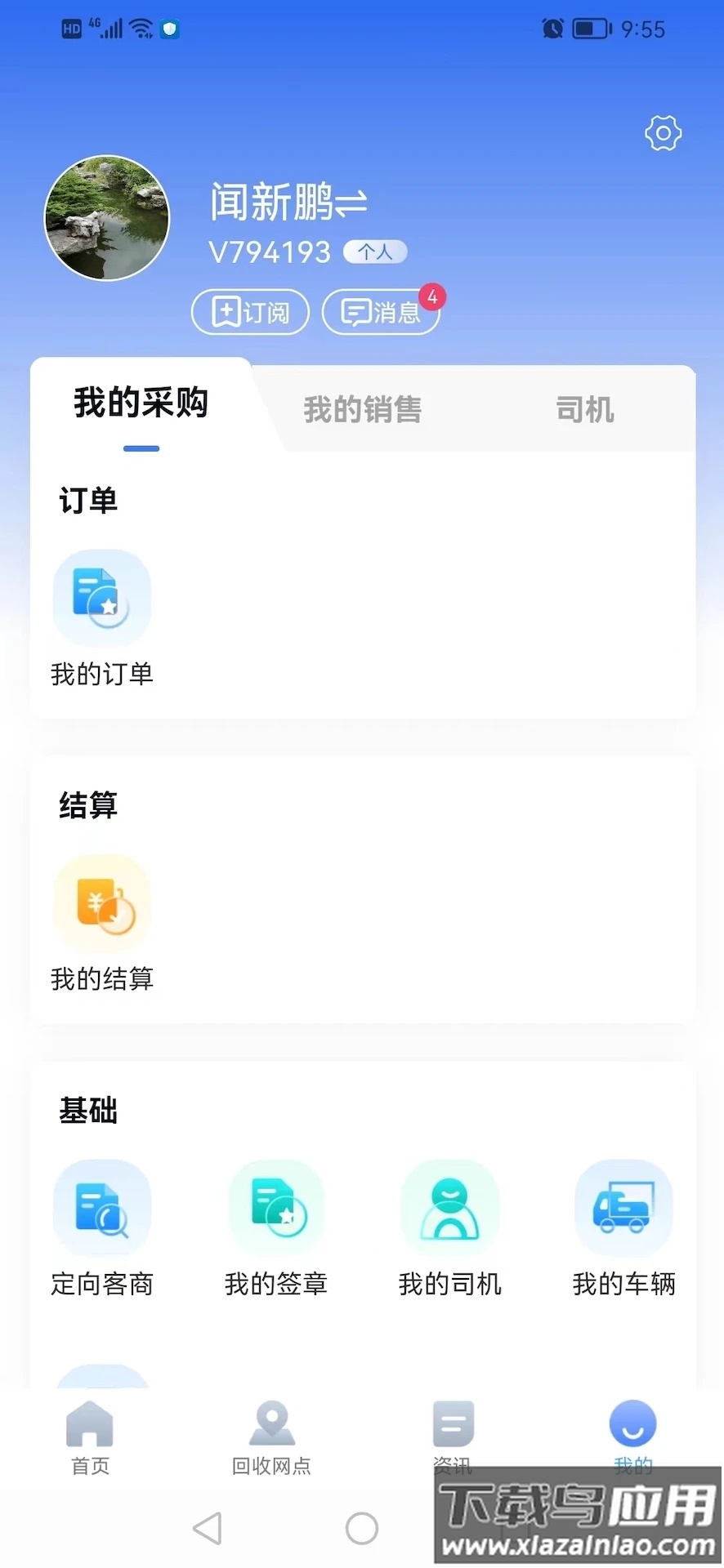
Task: Open 我的签章 (My Signature) icon
Action: pos(275,1207)
